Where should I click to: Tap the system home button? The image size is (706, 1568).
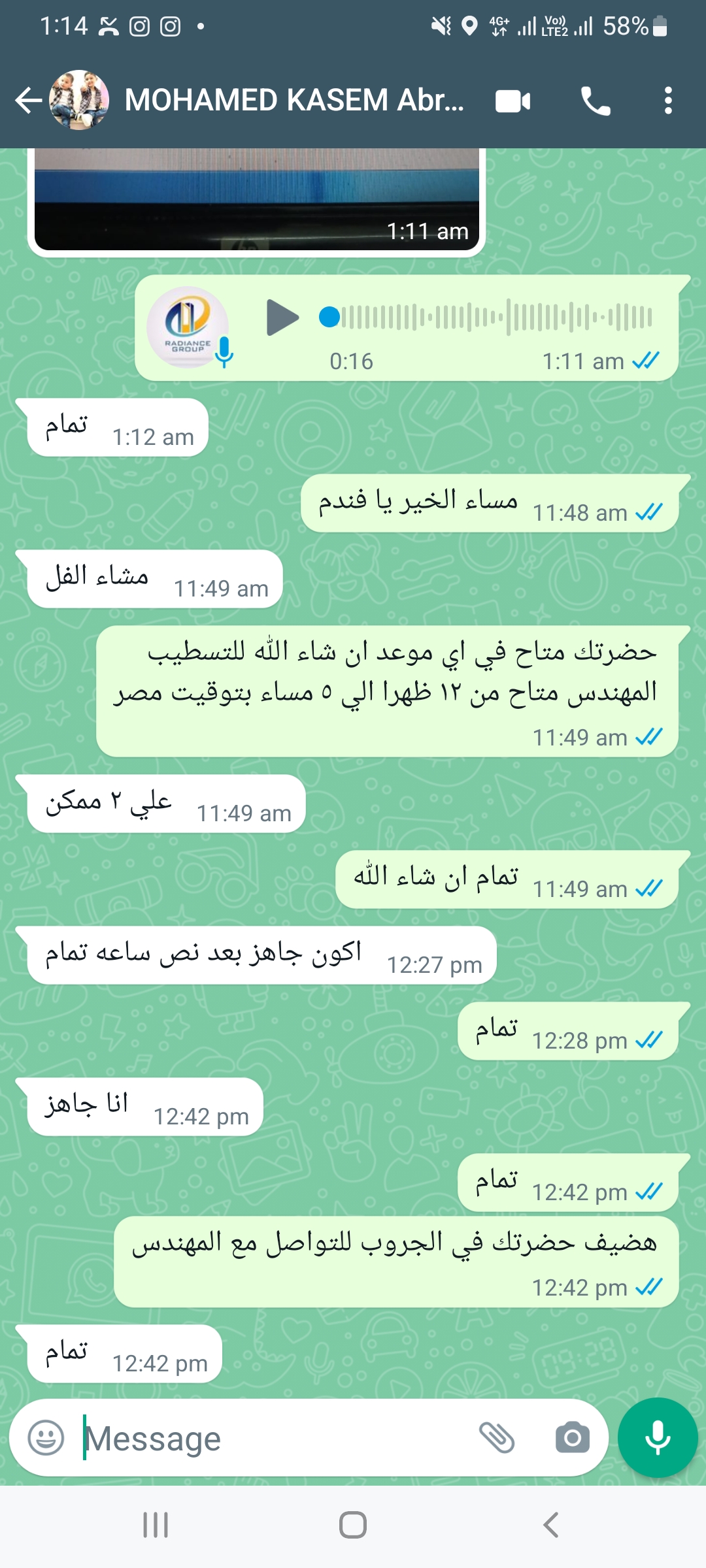click(x=353, y=1525)
